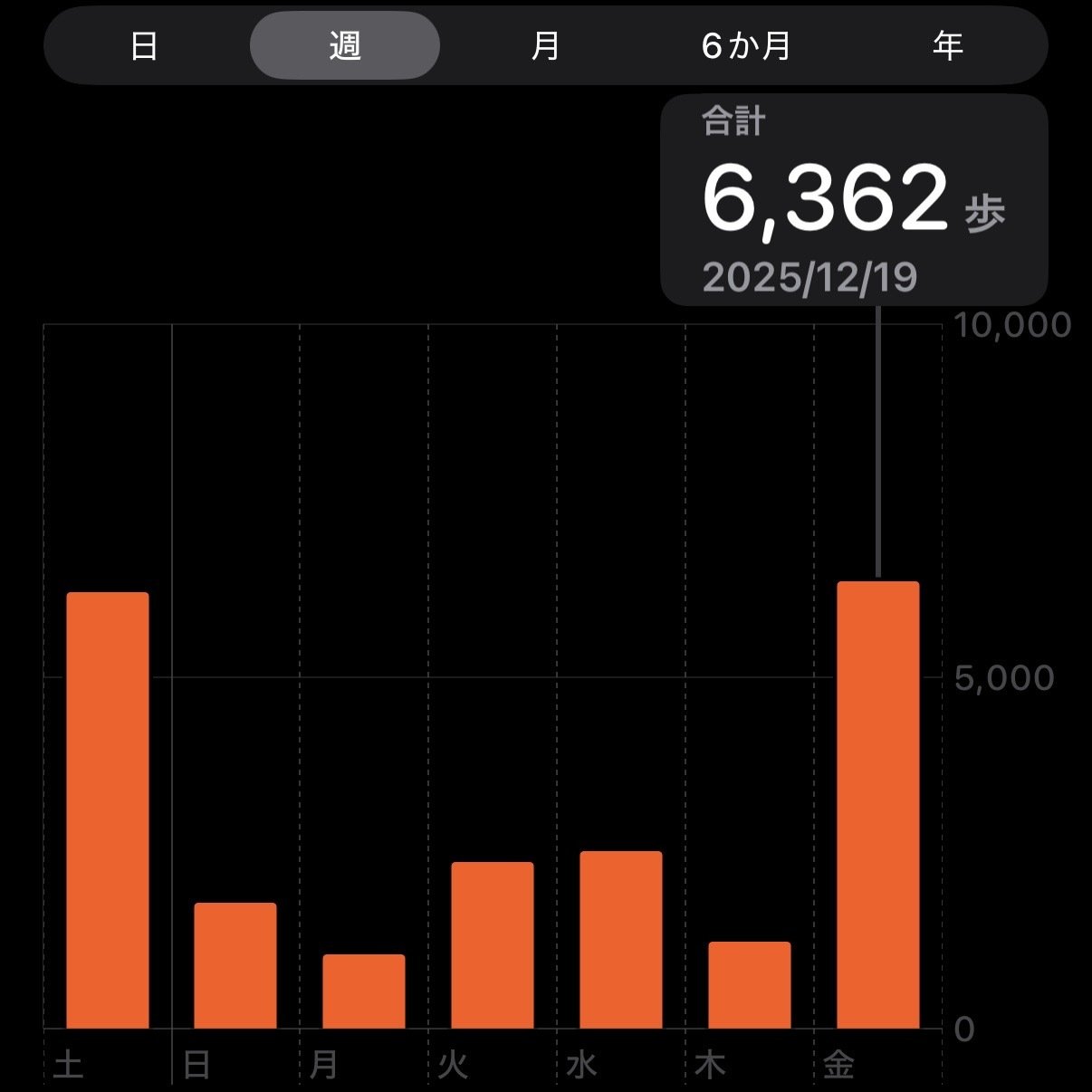The image size is (1092, 1092).
Task: Switch to the 日 (day) view
Action: click(x=144, y=45)
